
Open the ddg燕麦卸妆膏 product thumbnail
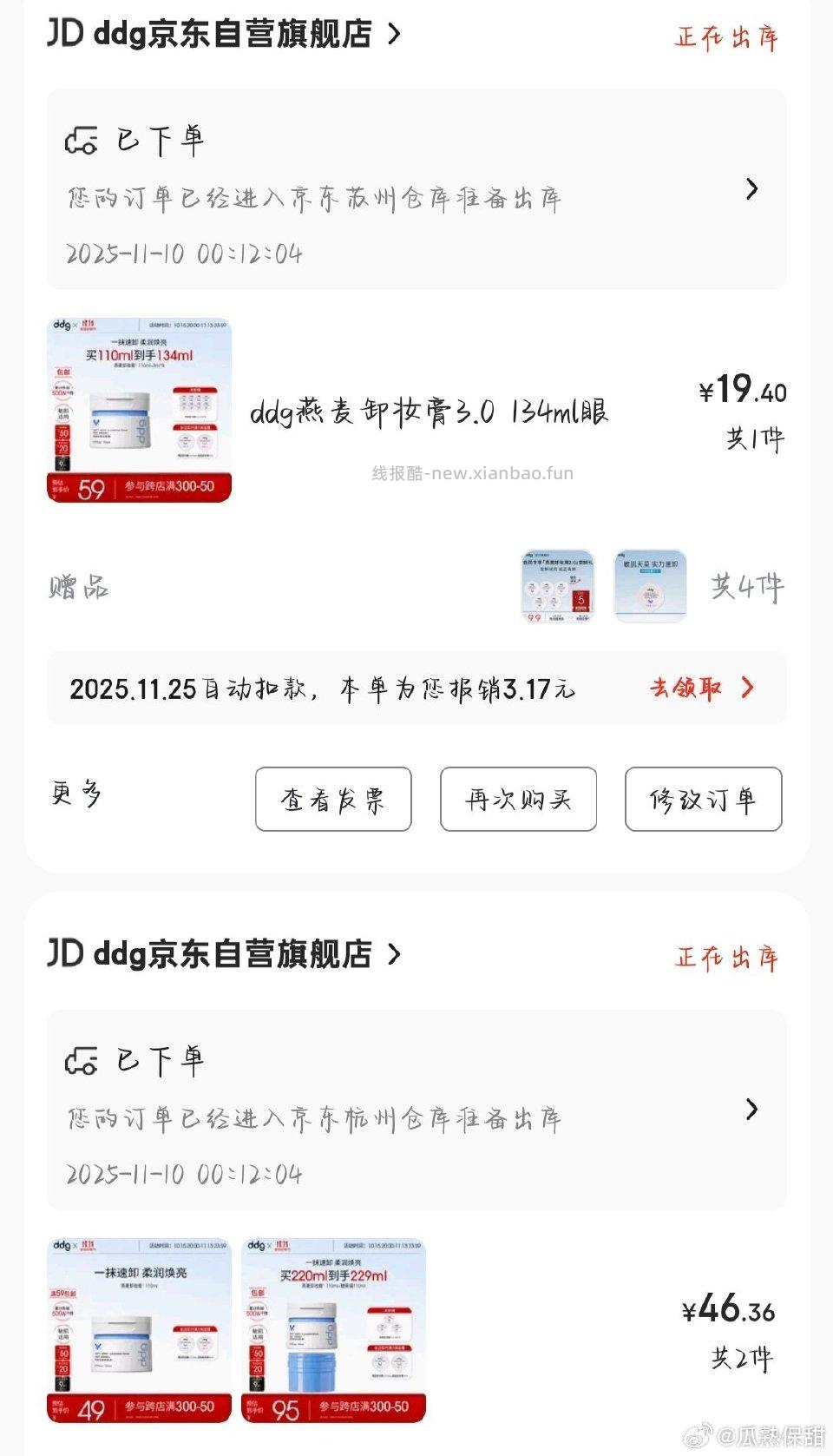click(x=139, y=411)
